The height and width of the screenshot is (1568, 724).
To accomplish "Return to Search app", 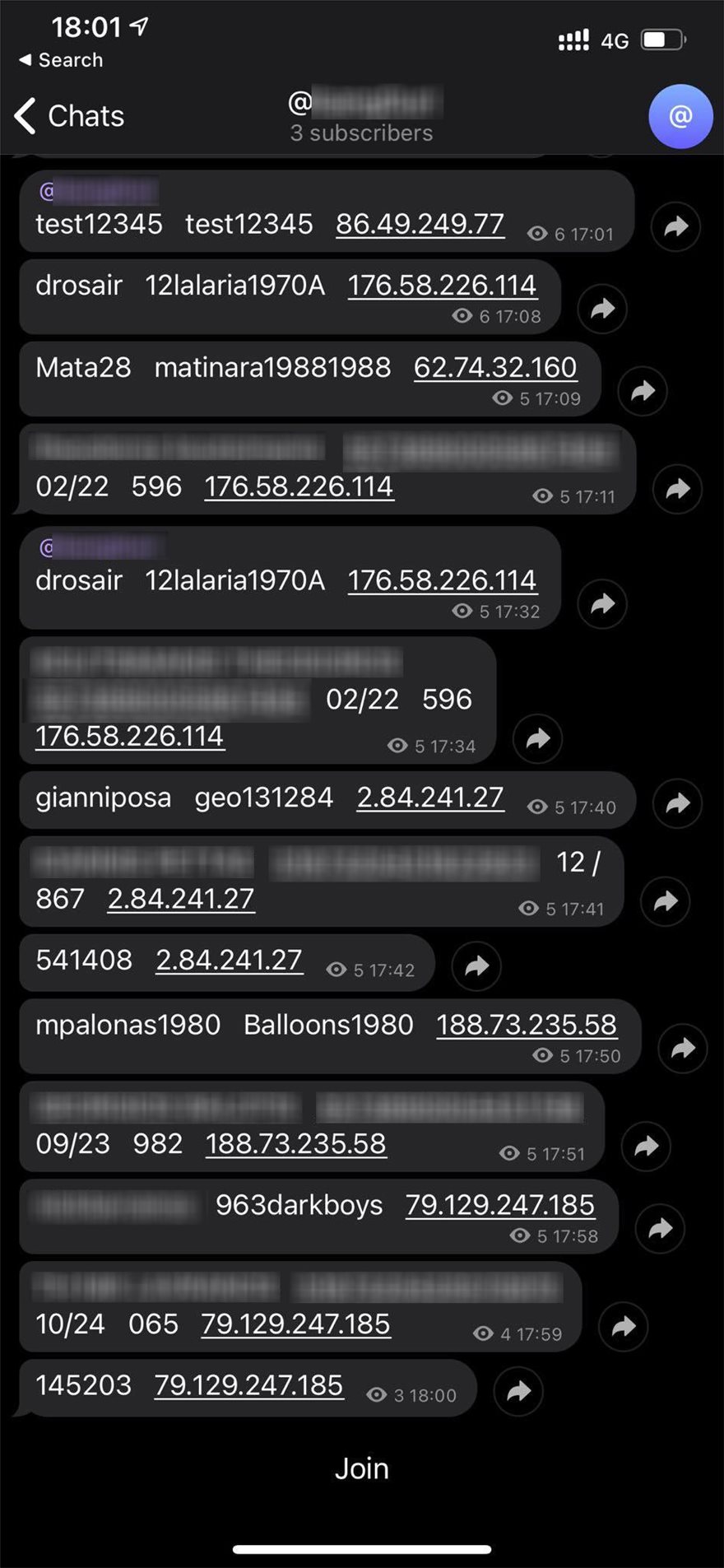I will click(x=61, y=60).
